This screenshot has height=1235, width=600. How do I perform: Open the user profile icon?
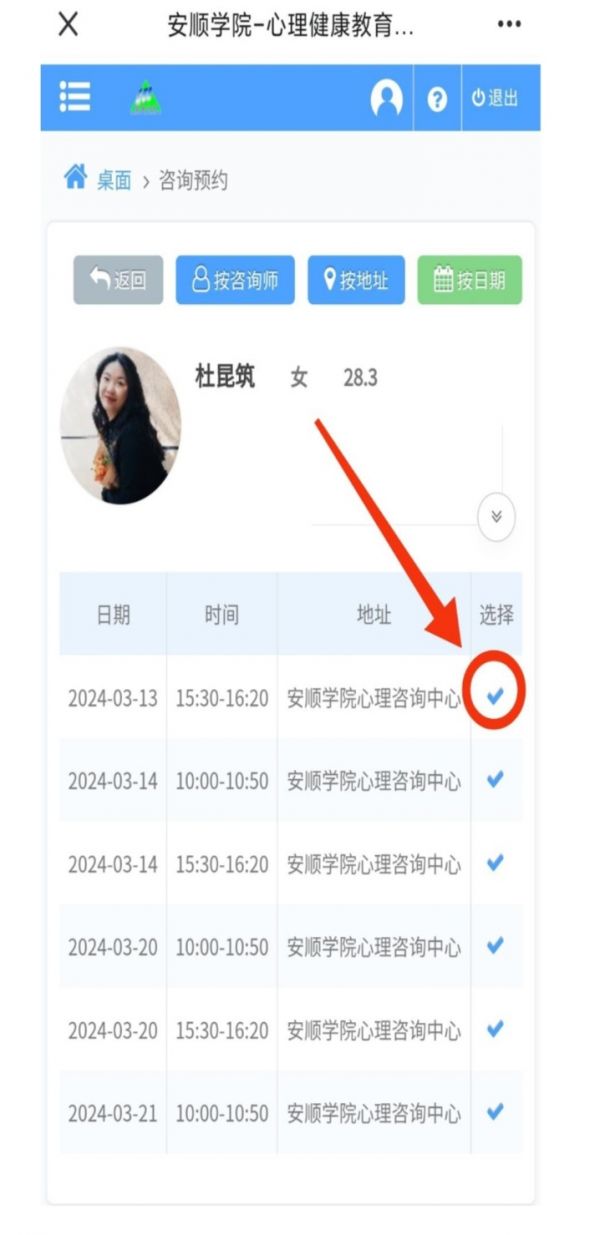coord(386,98)
